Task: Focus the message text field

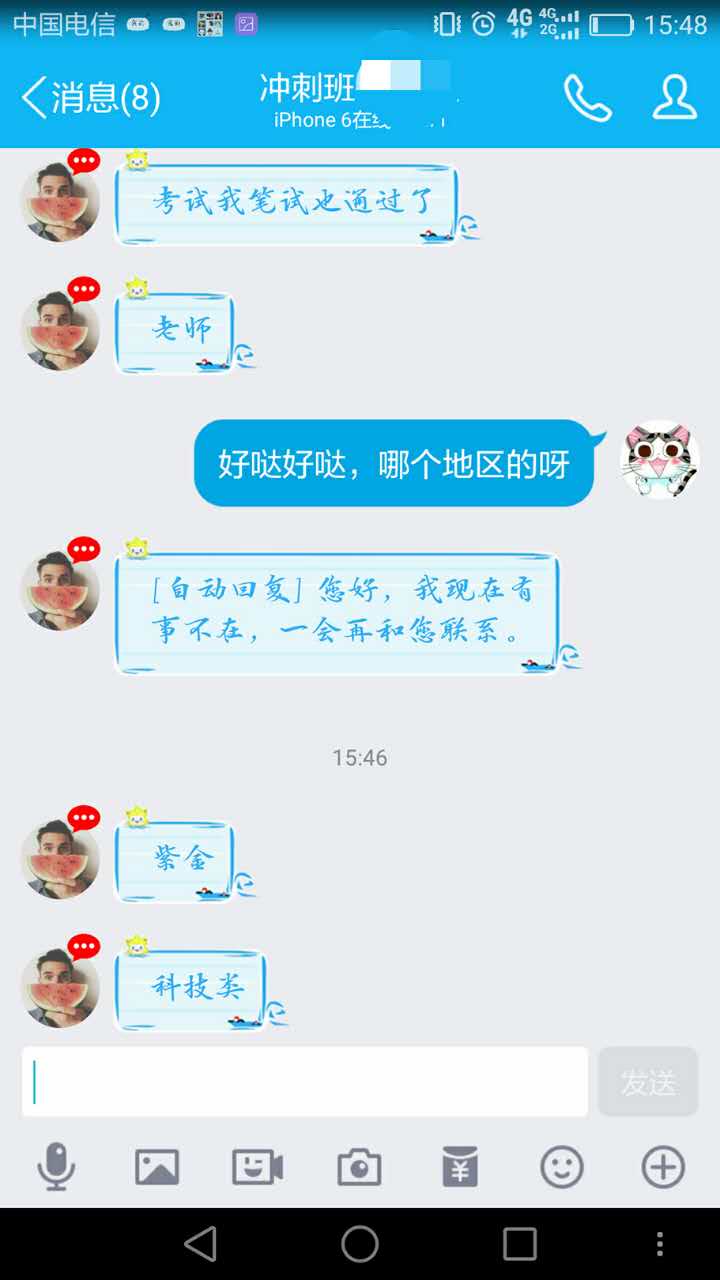Action: pos(305,1082)
